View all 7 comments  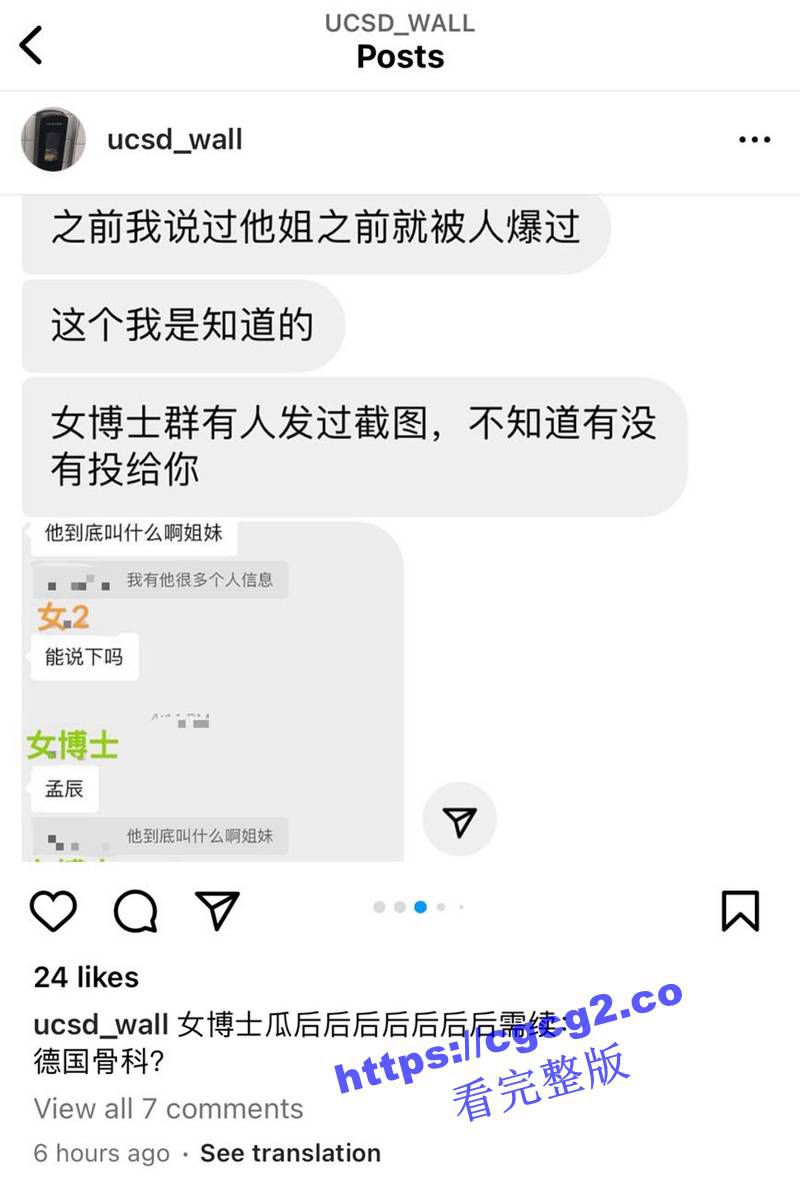pyautogui.click(x=168, y=1108)
